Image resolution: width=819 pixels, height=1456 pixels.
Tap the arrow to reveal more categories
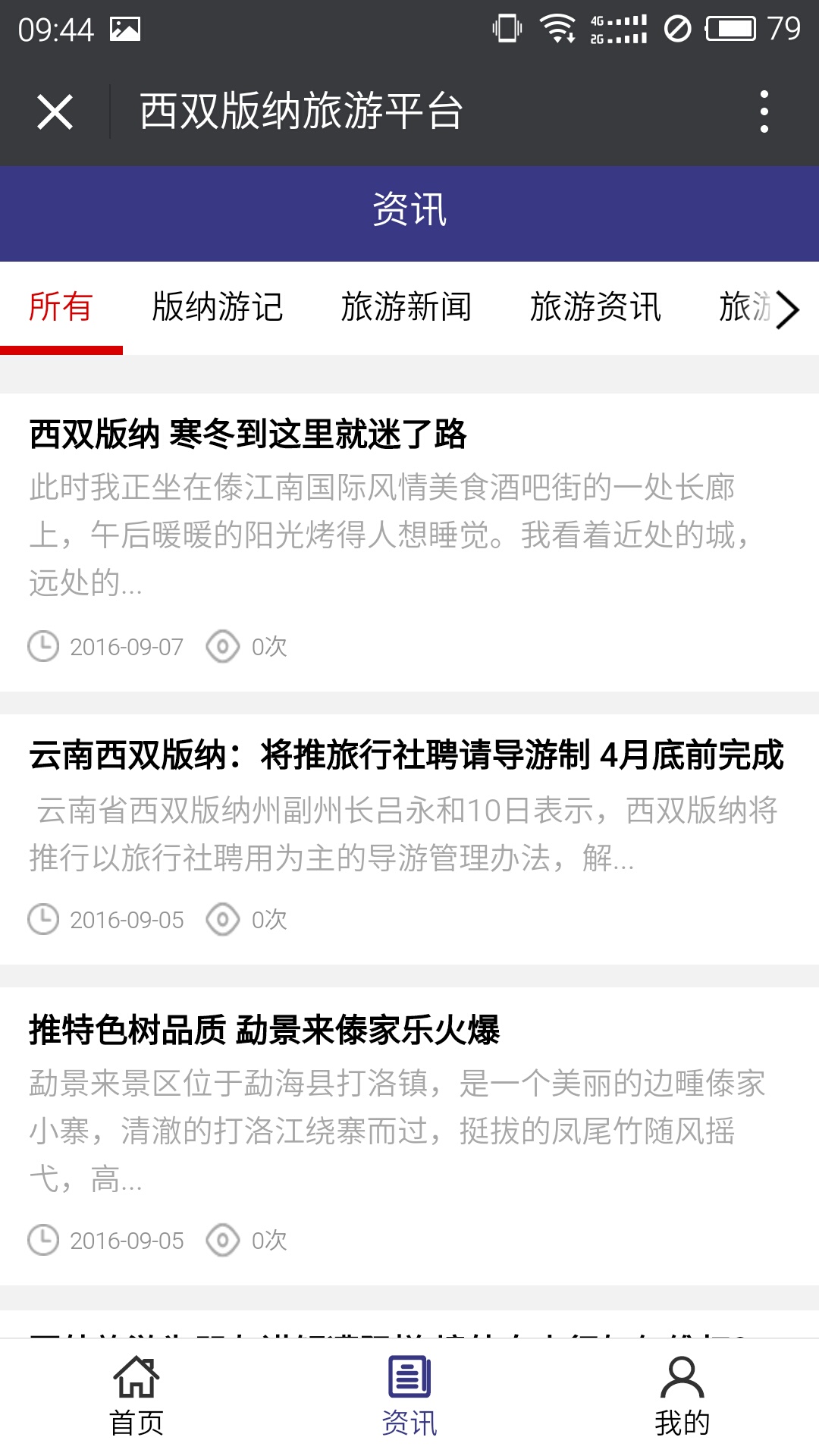click(789, 309)
